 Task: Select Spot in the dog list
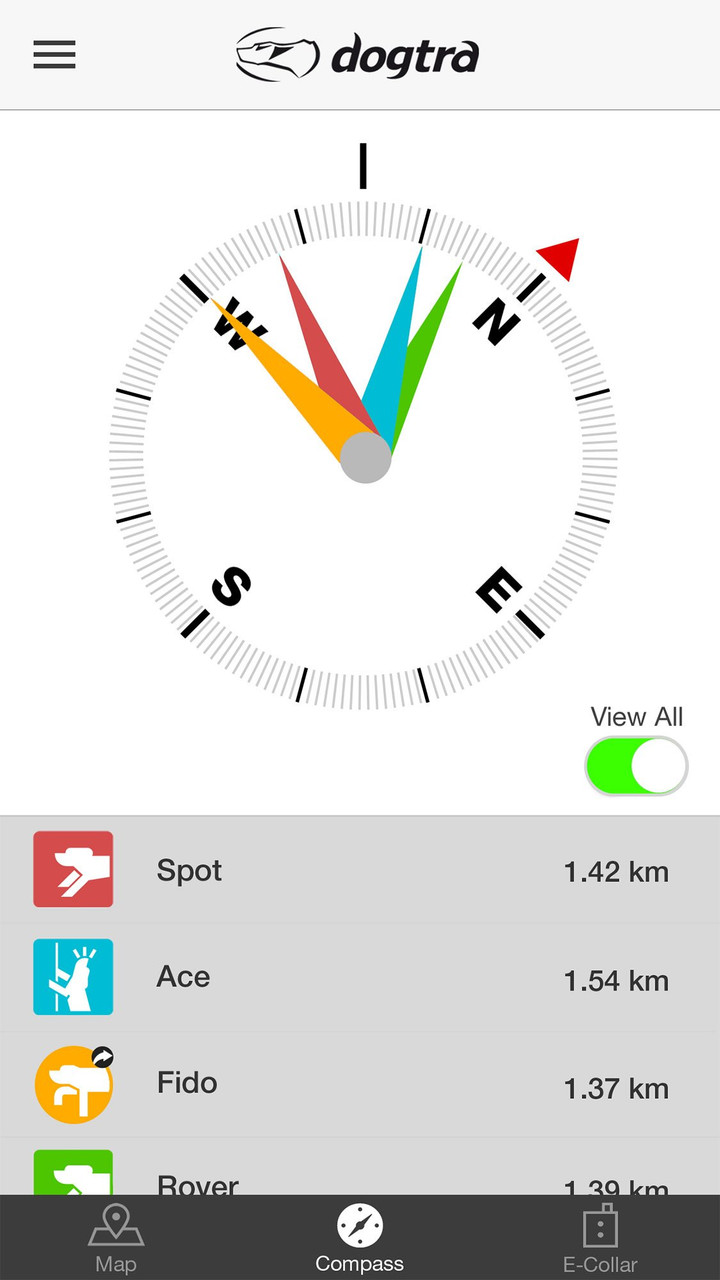coord(360,870)
